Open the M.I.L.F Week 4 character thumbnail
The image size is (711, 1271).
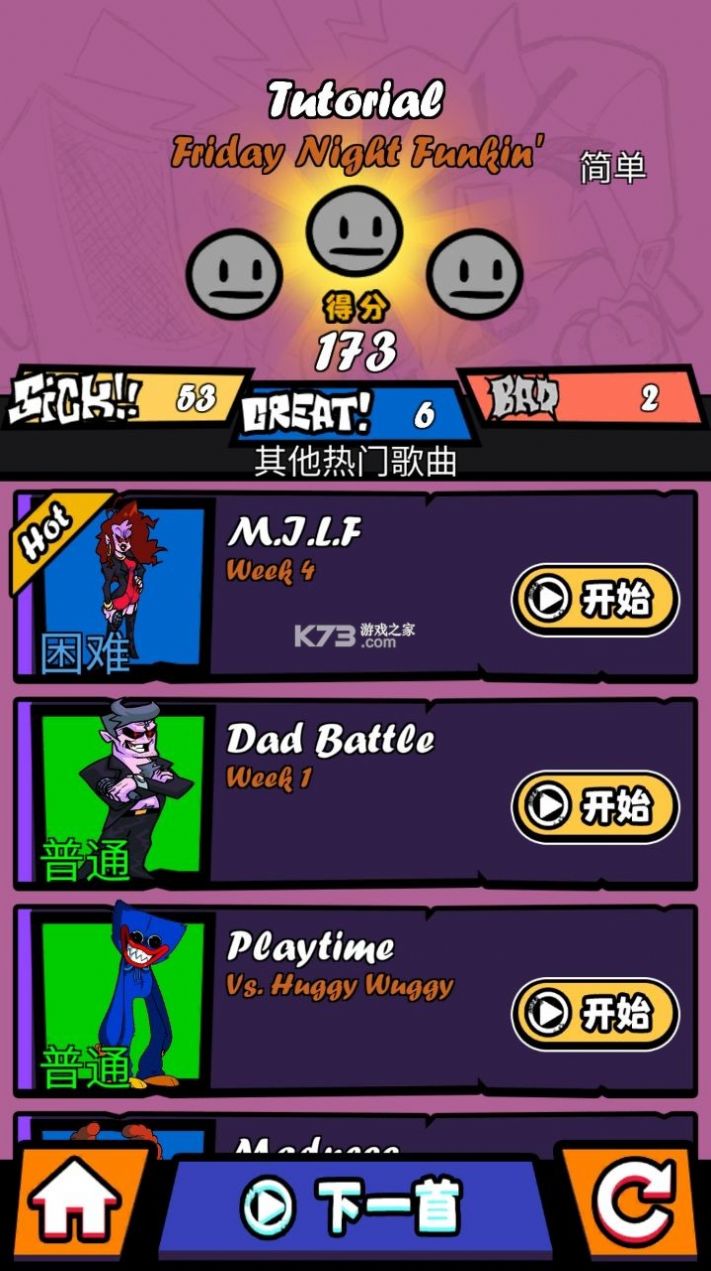click(x=120, y=587)
